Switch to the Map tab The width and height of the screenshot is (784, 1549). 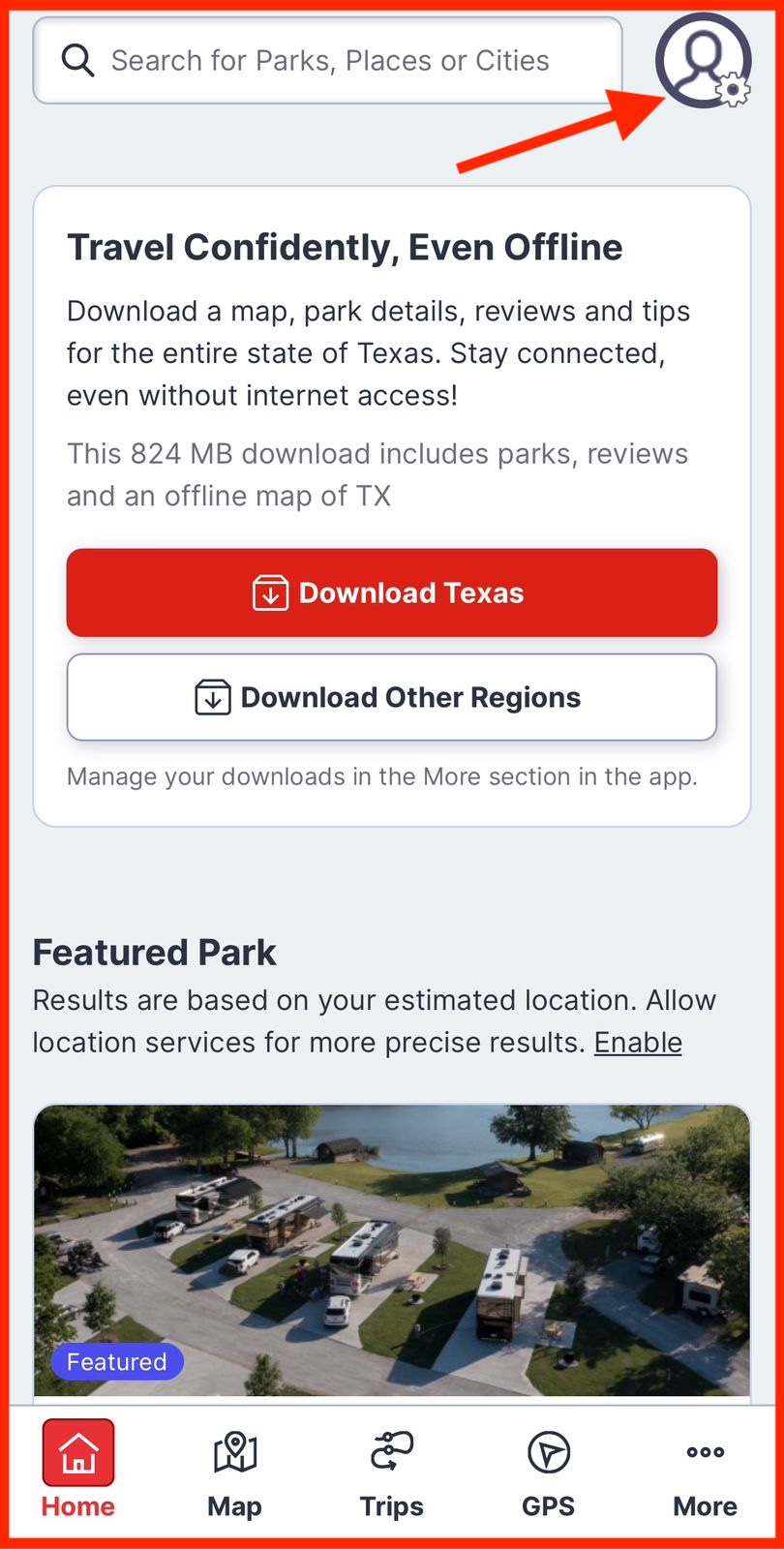tap(235, 1469)
